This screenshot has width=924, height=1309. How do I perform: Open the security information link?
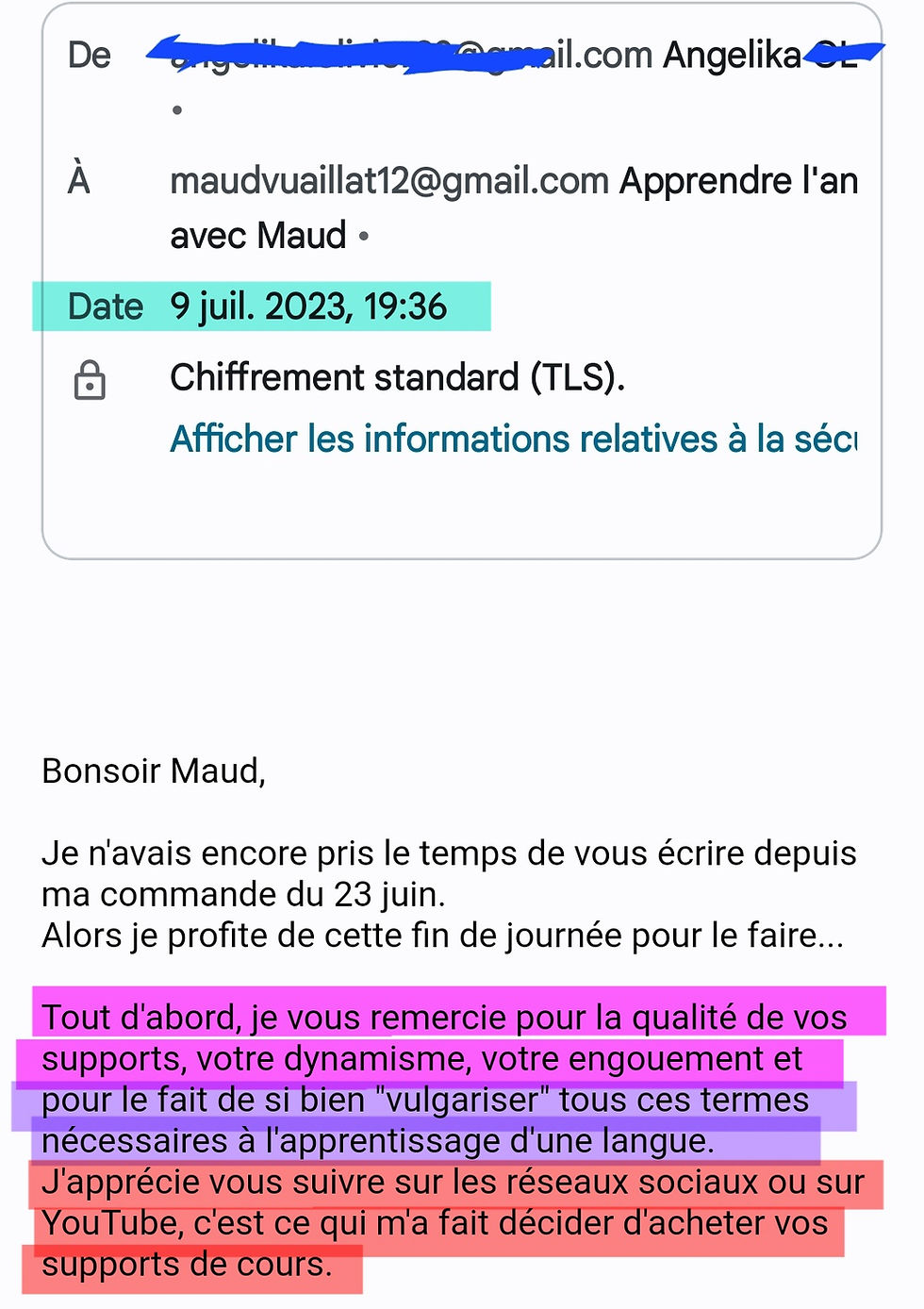(x=513, y=439)
